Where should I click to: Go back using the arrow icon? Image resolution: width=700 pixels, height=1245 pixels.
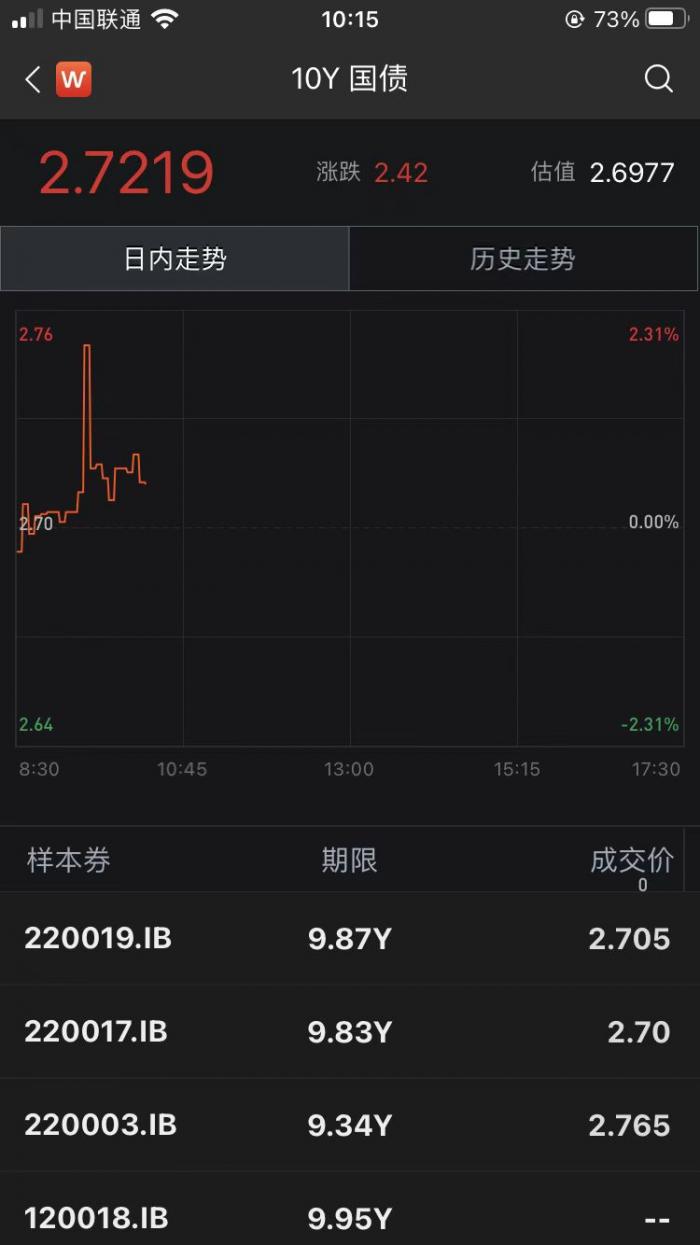(x=33, y=79)
